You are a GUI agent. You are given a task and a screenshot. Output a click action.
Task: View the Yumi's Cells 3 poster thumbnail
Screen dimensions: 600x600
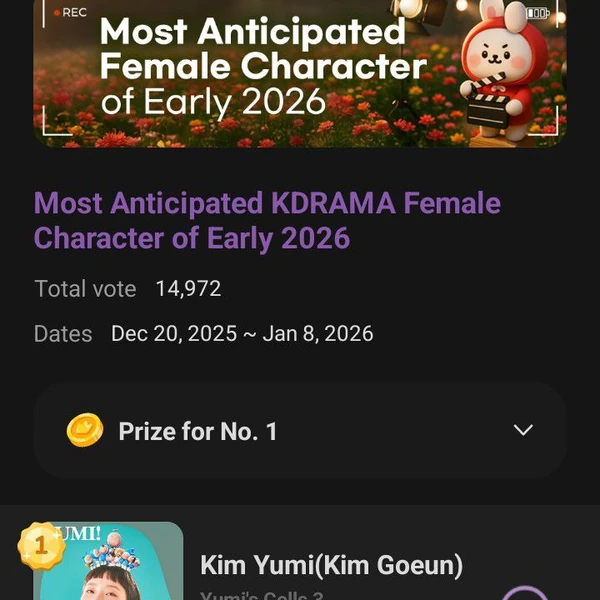coord(109,565)
